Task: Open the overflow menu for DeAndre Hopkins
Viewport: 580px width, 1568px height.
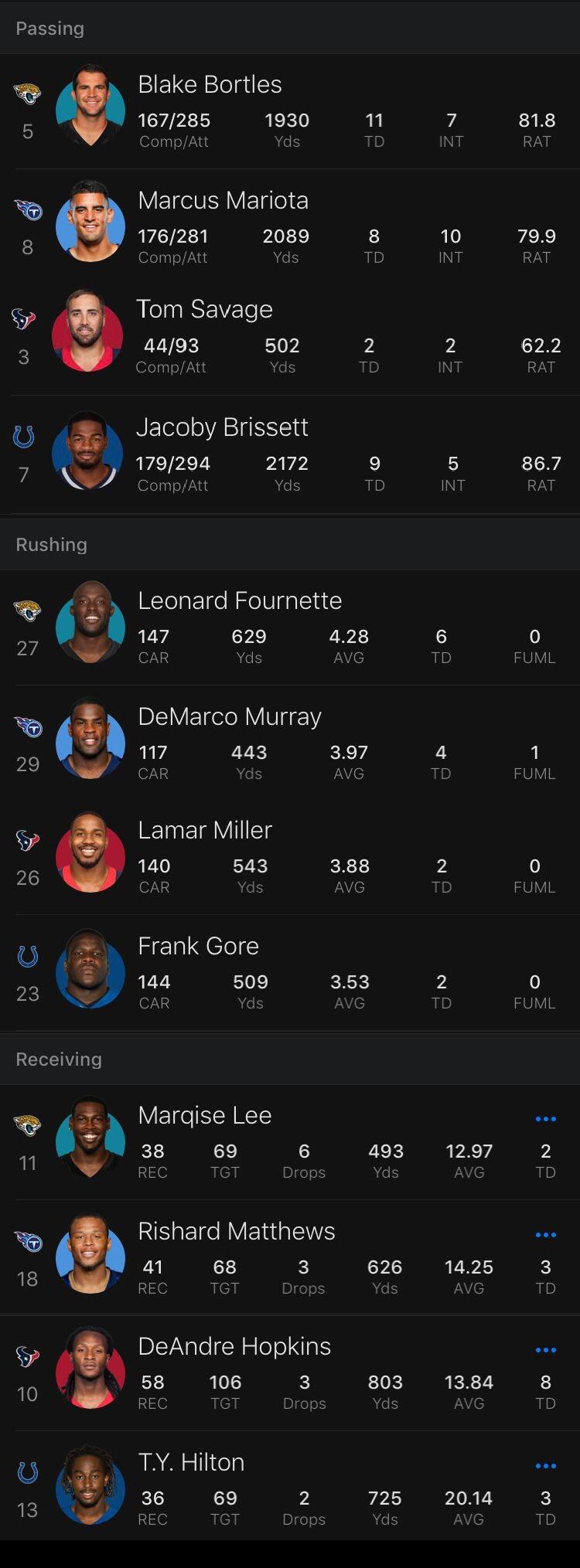Action: [546, 1350]
